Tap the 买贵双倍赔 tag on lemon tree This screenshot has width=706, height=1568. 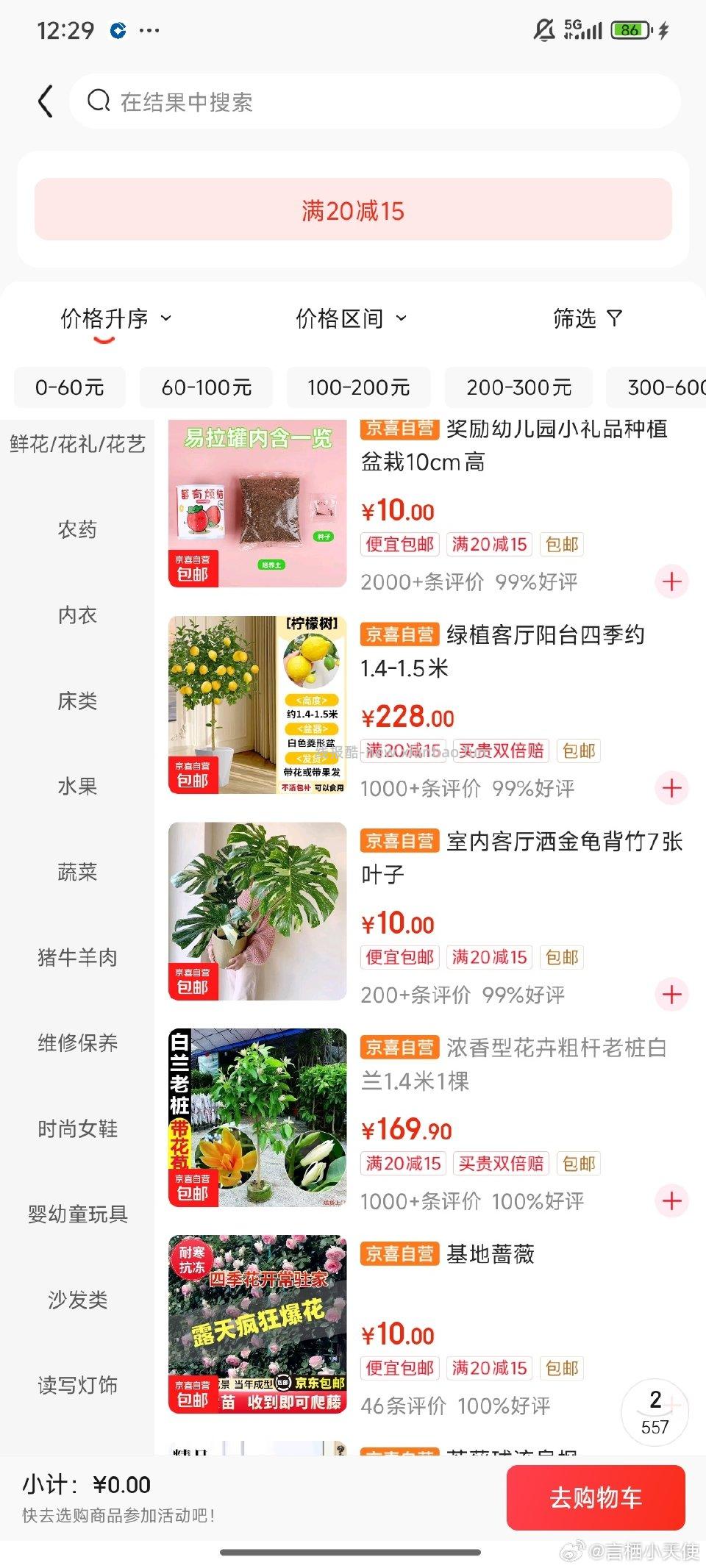click(x=501, y=750)
